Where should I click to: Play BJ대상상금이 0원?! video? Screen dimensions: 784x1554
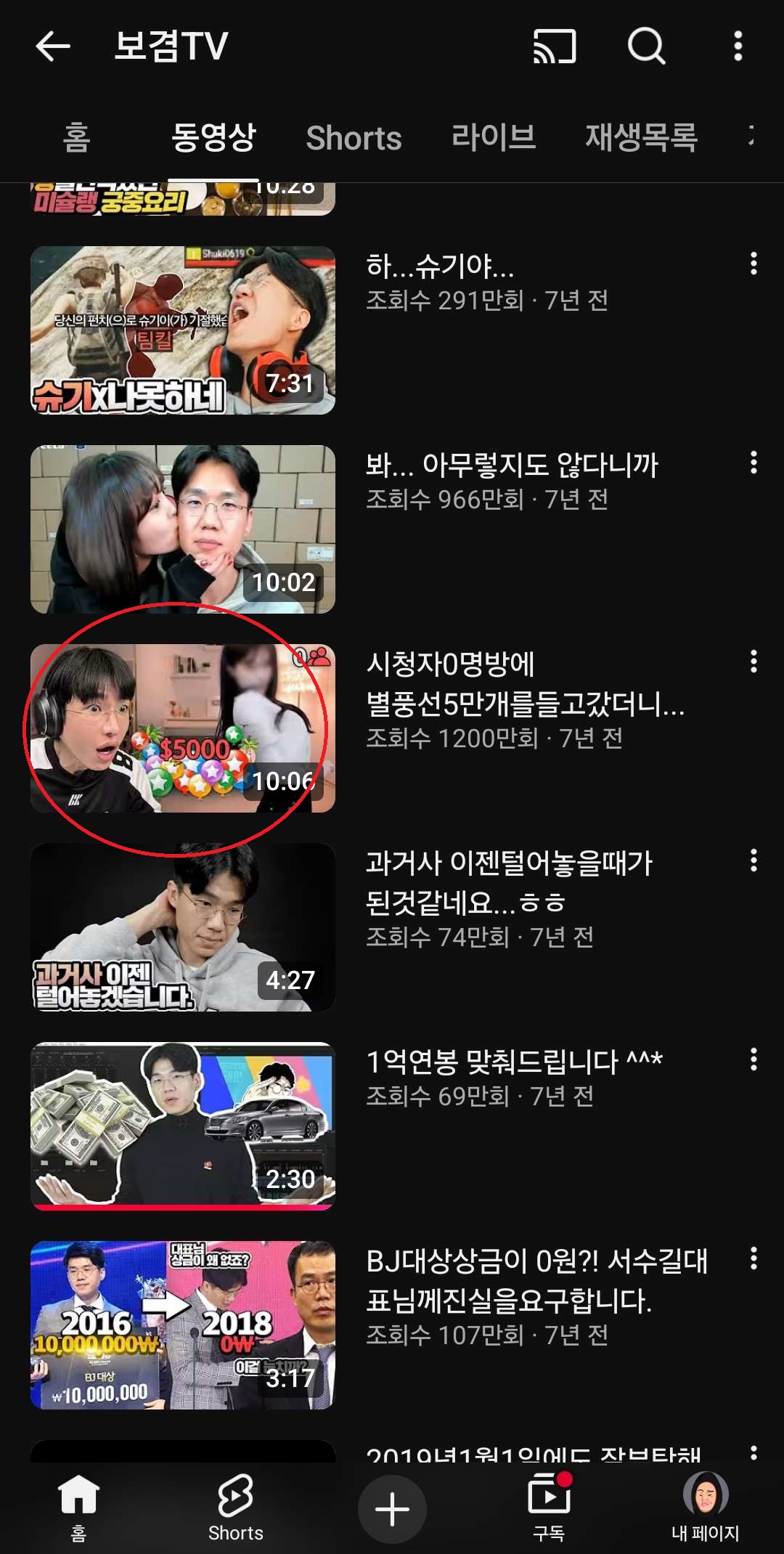(x=183, y=1325)
